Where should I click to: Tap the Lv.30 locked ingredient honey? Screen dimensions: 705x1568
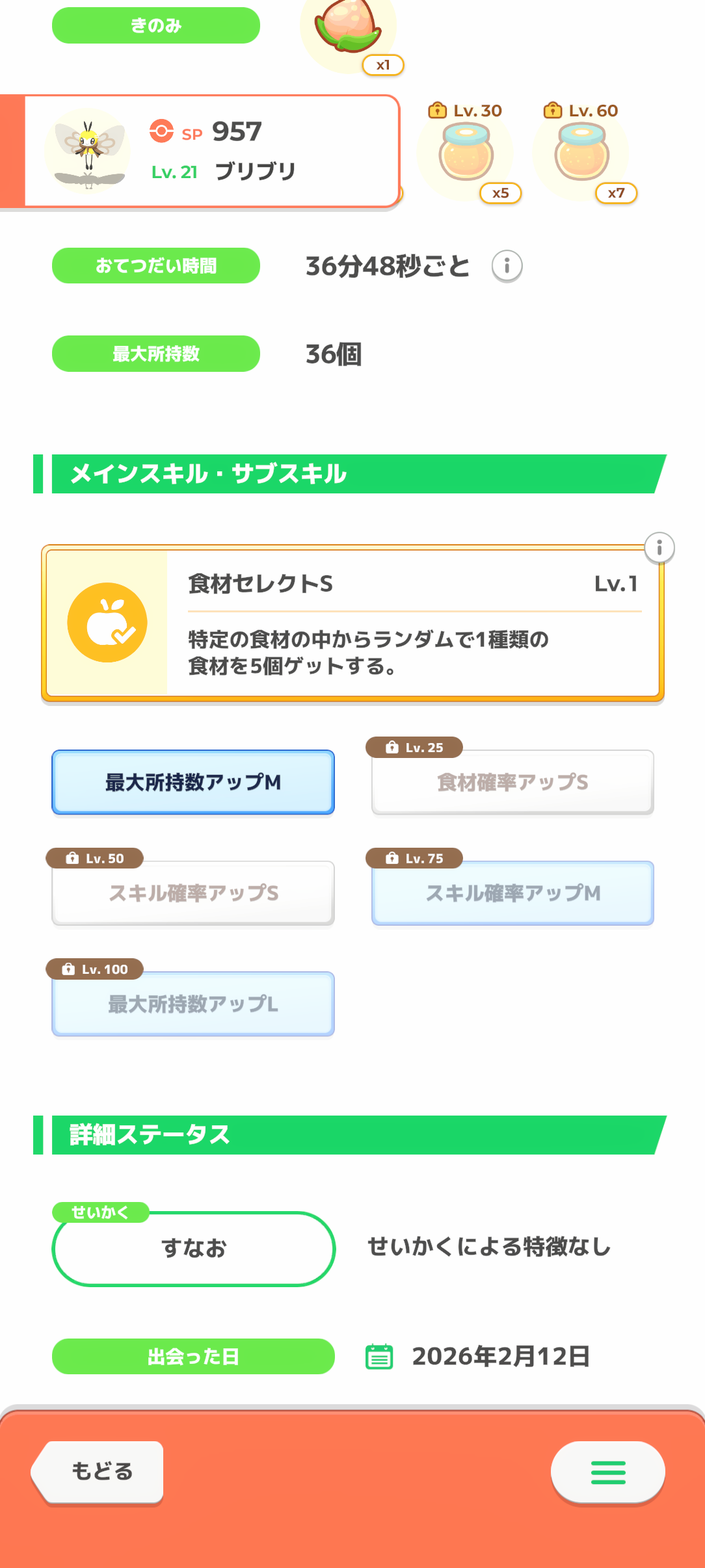tap(466, 153)
